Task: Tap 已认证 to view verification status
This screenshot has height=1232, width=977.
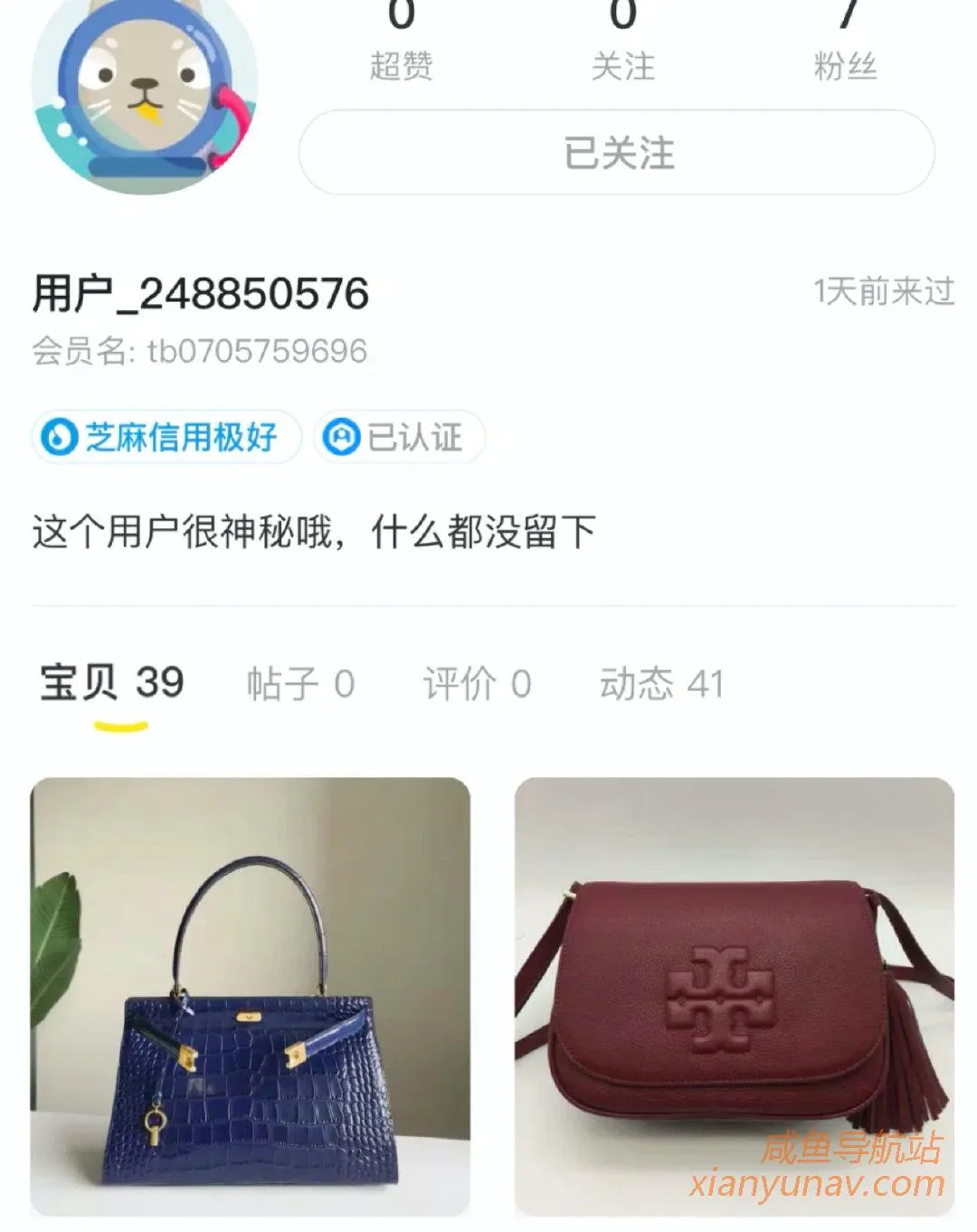Action: [403, 436]
